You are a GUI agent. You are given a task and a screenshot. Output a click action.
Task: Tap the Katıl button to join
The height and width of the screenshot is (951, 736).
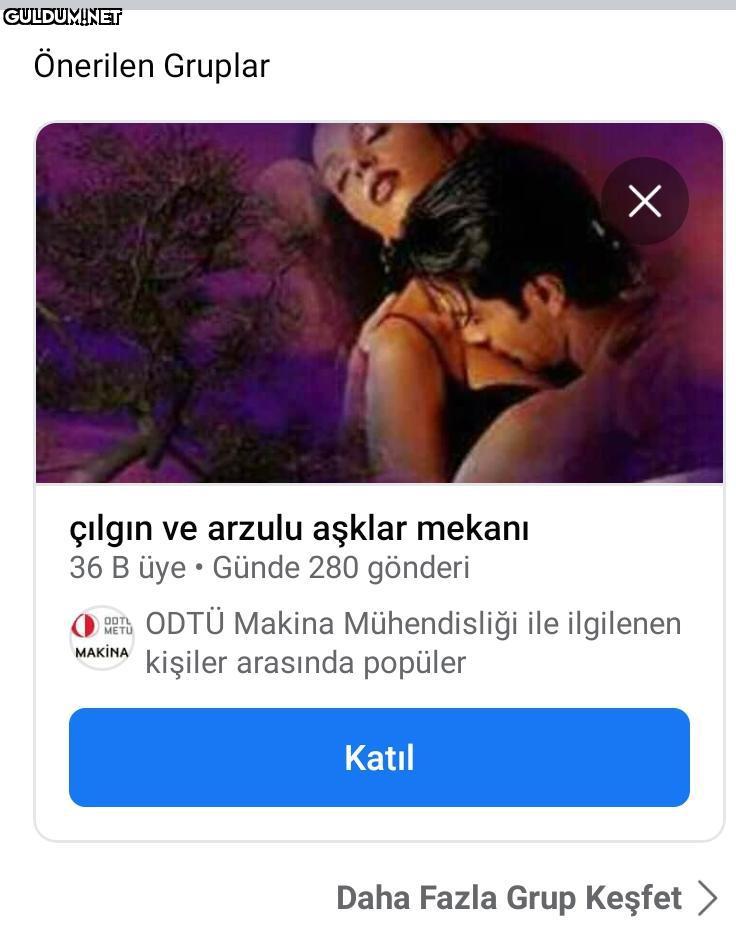[379, 757]
